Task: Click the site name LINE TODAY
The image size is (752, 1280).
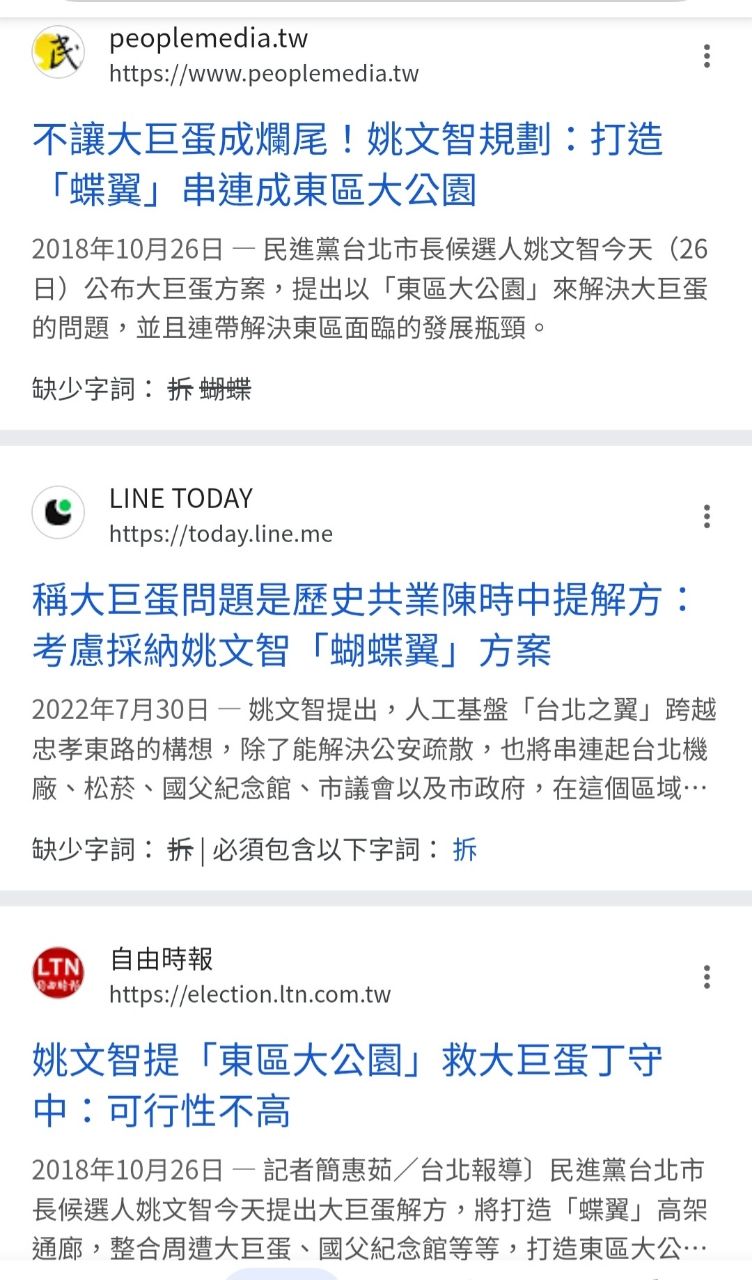Action: pos(180,498)
